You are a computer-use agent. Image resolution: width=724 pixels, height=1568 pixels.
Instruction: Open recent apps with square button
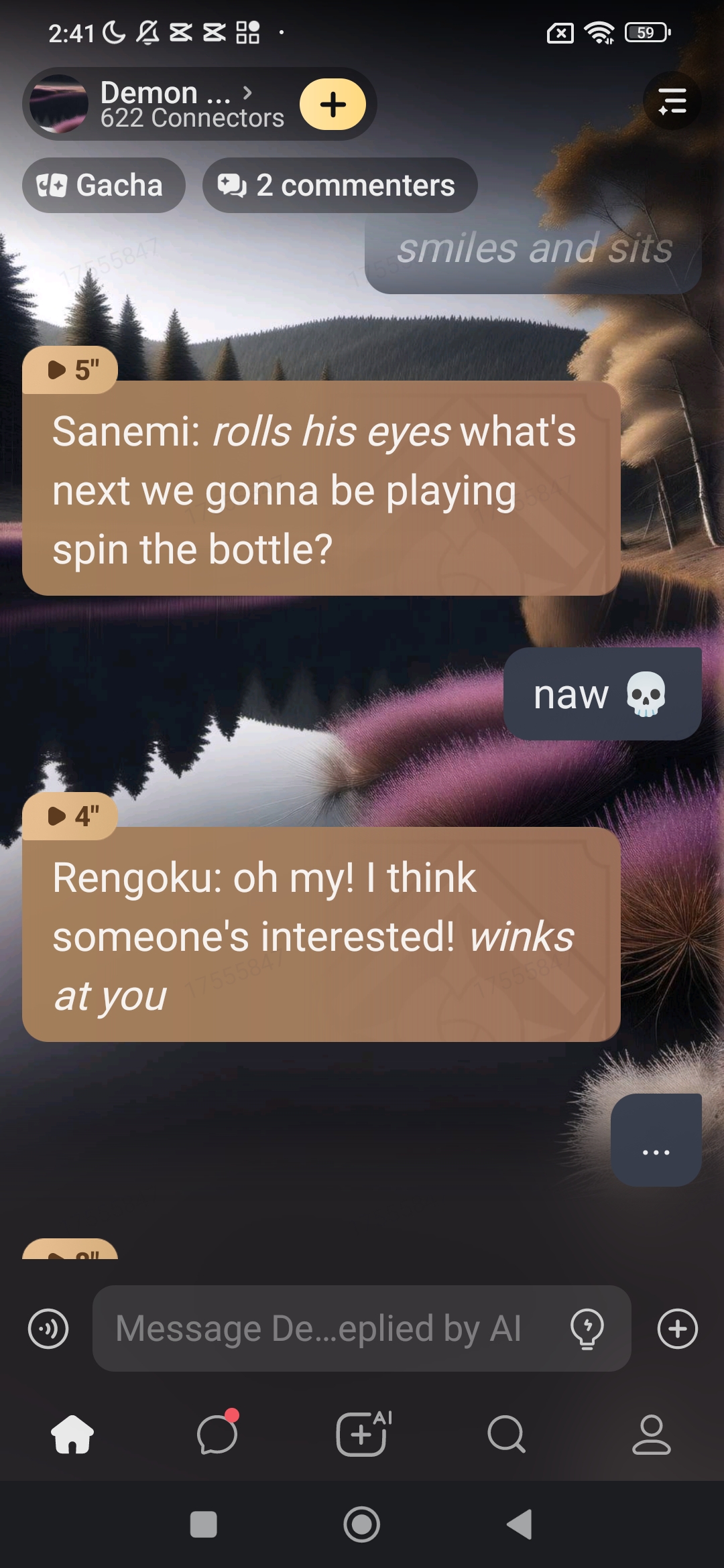point(203,1524)
